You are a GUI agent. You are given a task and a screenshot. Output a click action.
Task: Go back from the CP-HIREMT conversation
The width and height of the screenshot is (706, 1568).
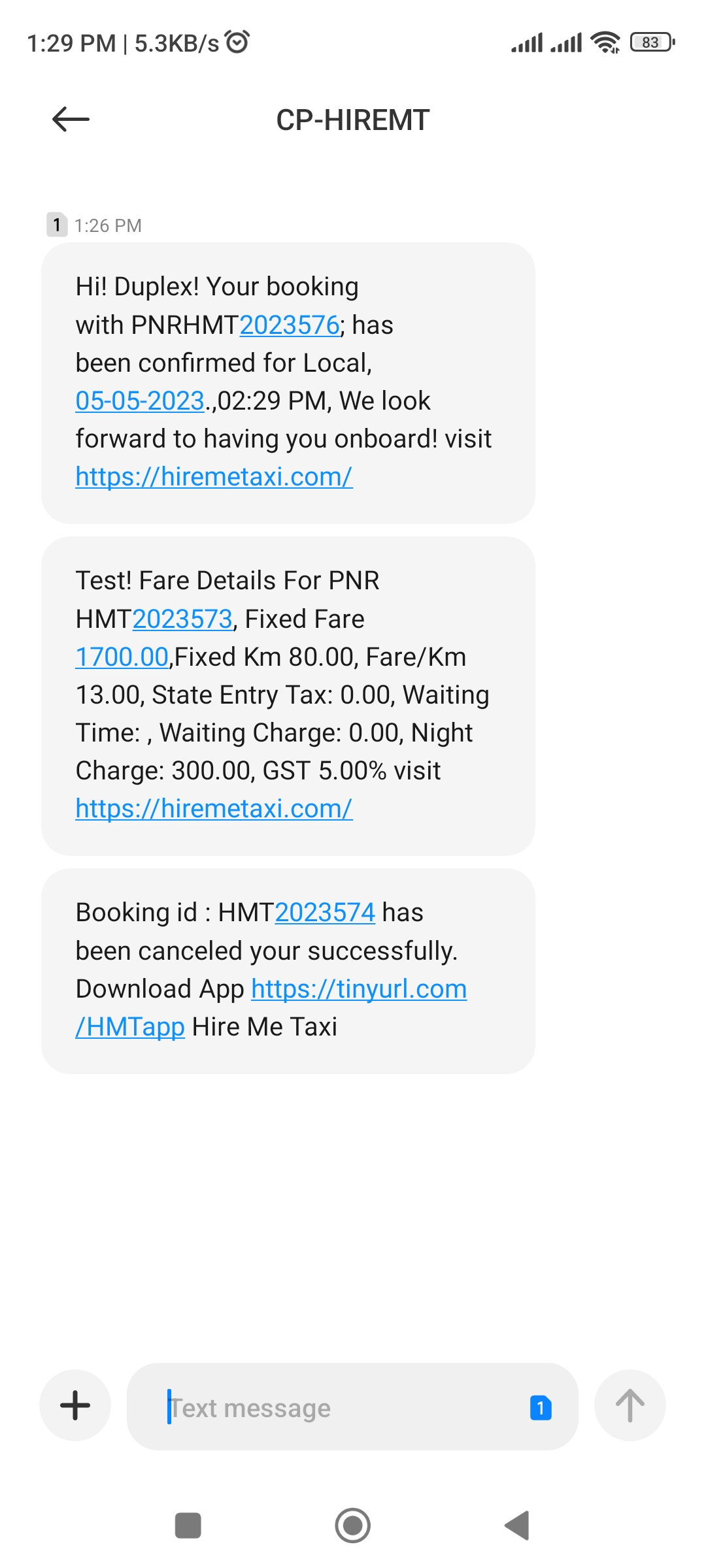[71, 120]
